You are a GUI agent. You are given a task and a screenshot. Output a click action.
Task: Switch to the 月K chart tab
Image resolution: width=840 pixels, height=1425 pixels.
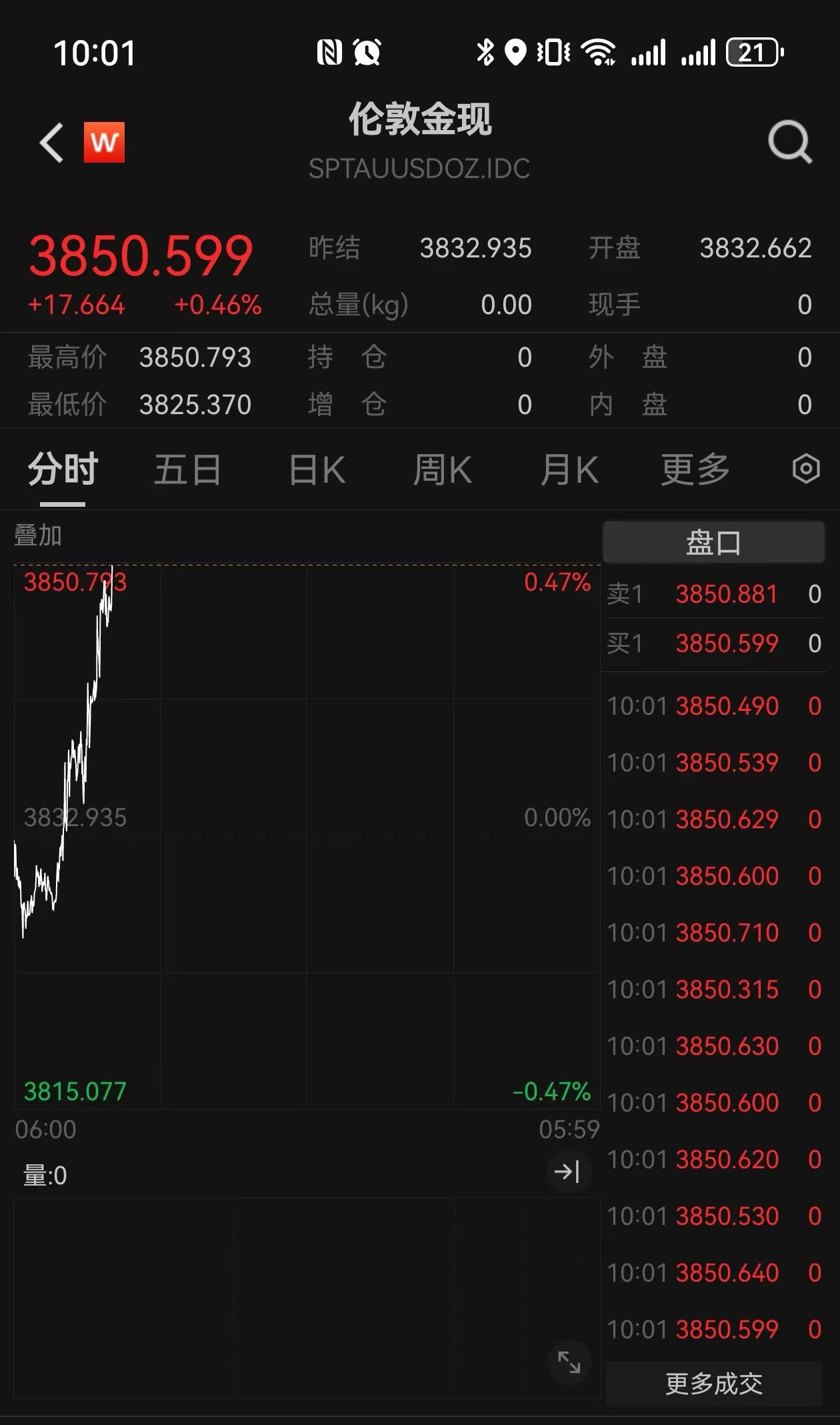pyautogui.click(x=569, y=469)
